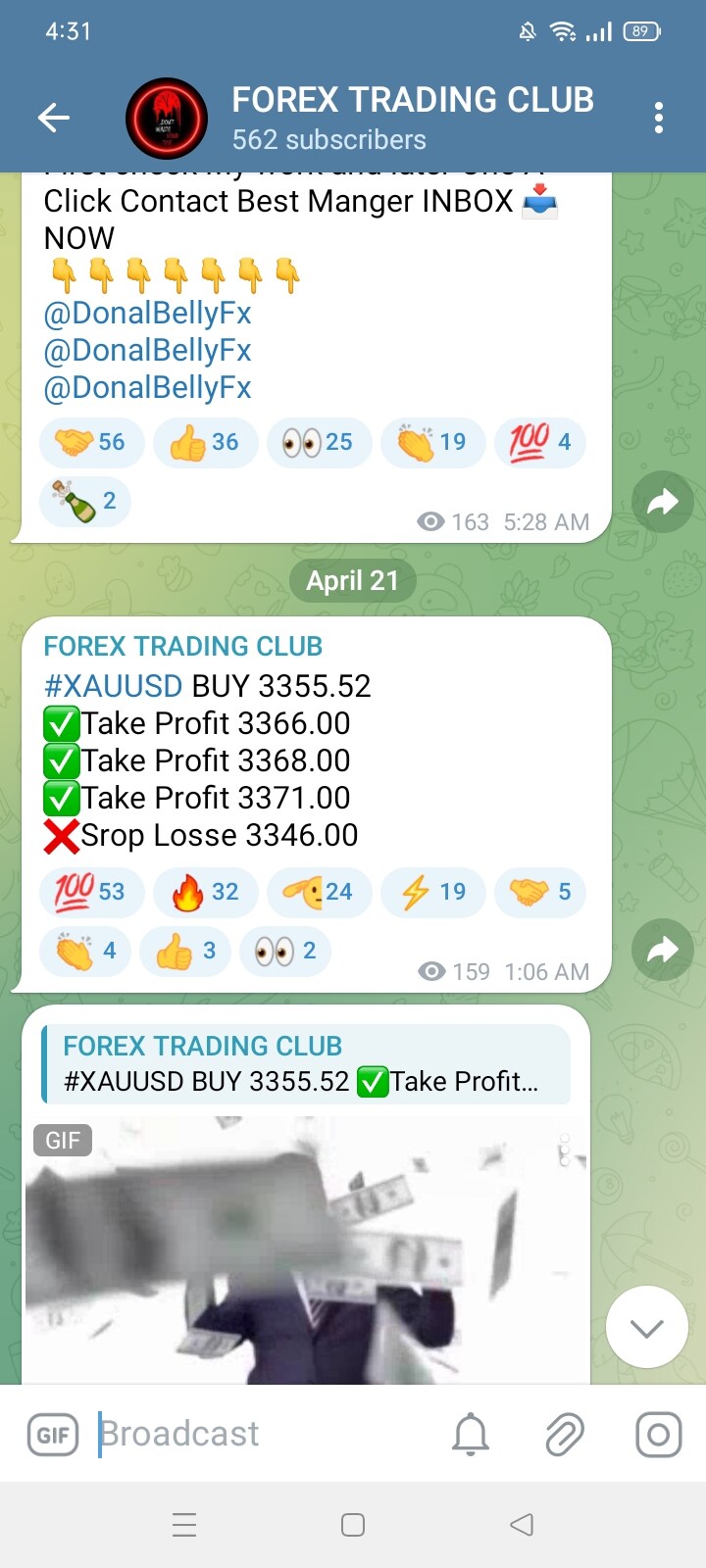Open the channel overflow menu

(659, 119)
